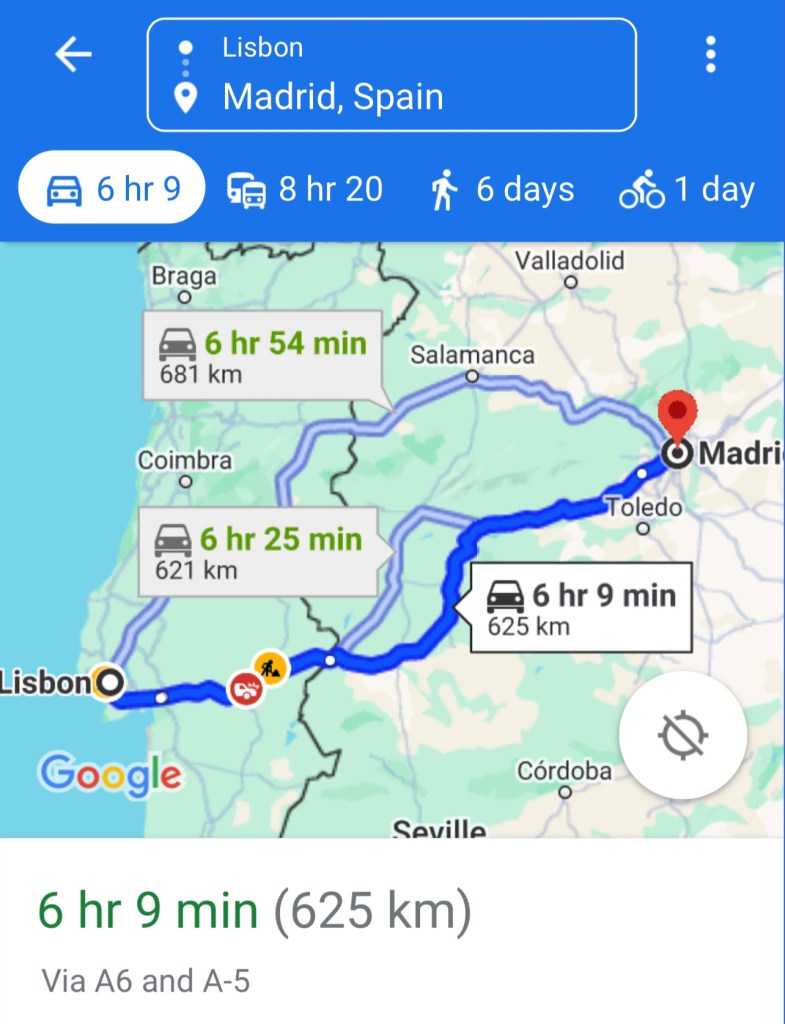
Task: Select the 6 hr 9 min route label
Action: coord(580,608)
